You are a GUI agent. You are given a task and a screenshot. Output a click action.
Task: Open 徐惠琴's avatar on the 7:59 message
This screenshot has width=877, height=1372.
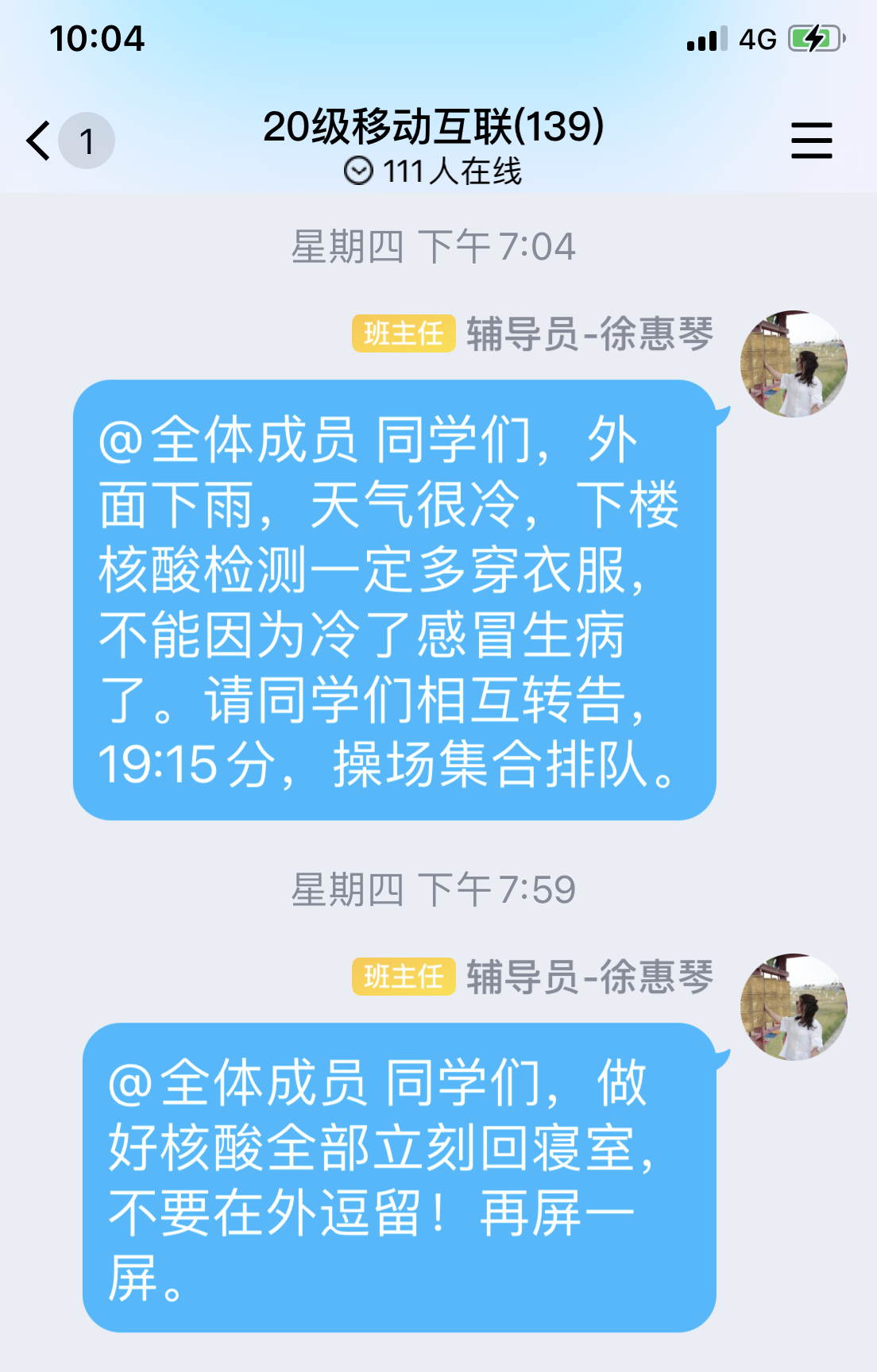(x=794, y=1007)
